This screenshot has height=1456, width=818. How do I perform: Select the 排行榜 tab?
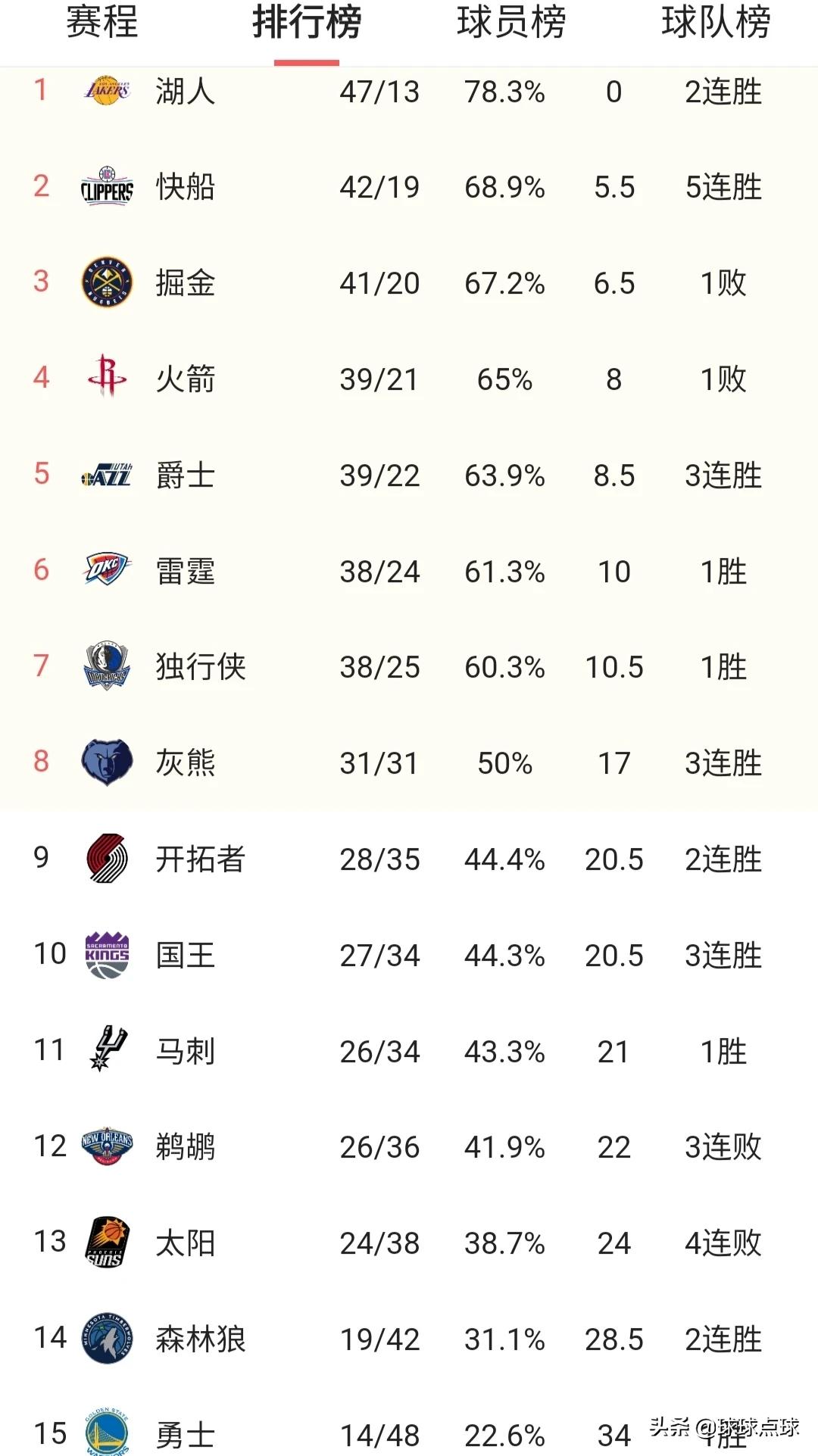(307, 22)
